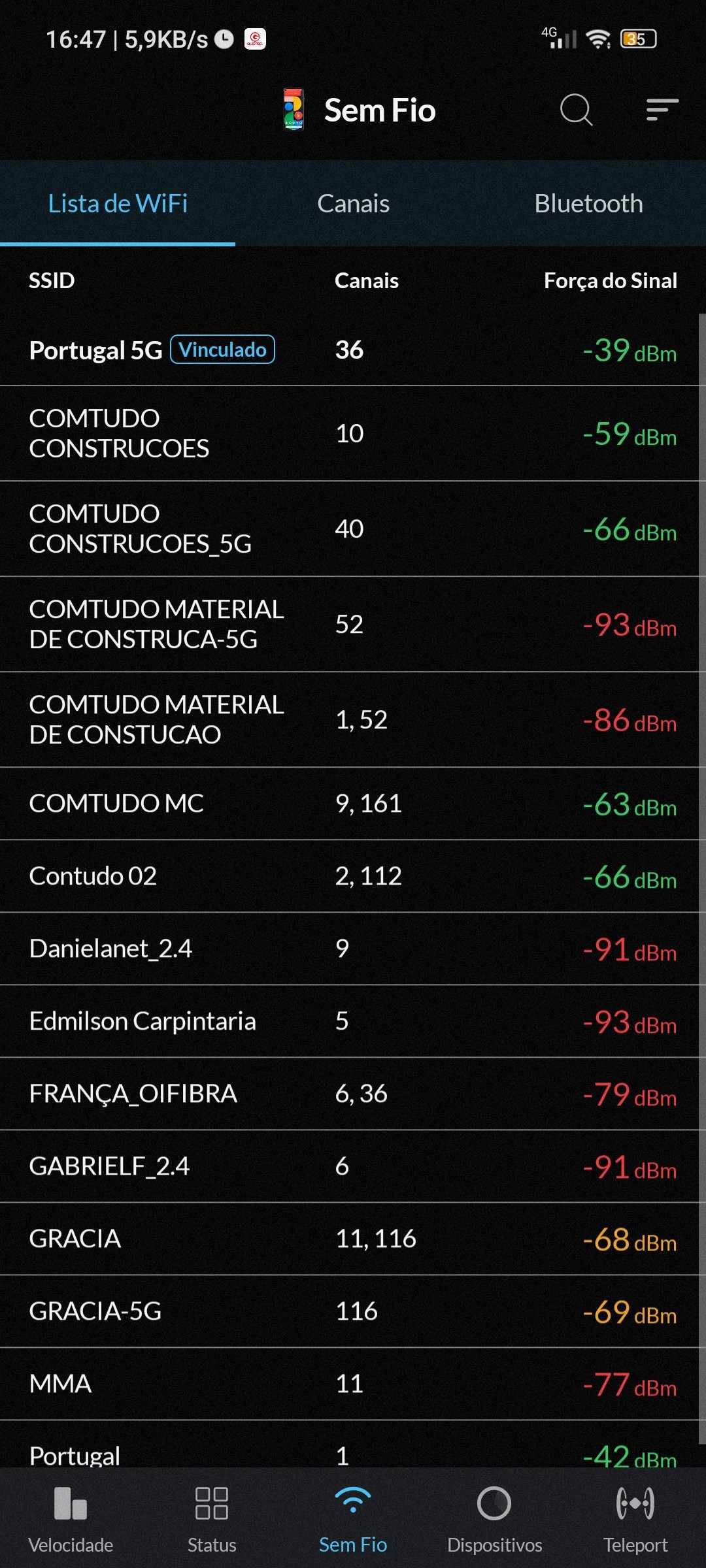This screenshot has width=706, height=1568.
Task: Open the Edmilson Carpintaria network details
Action: 353,1021
